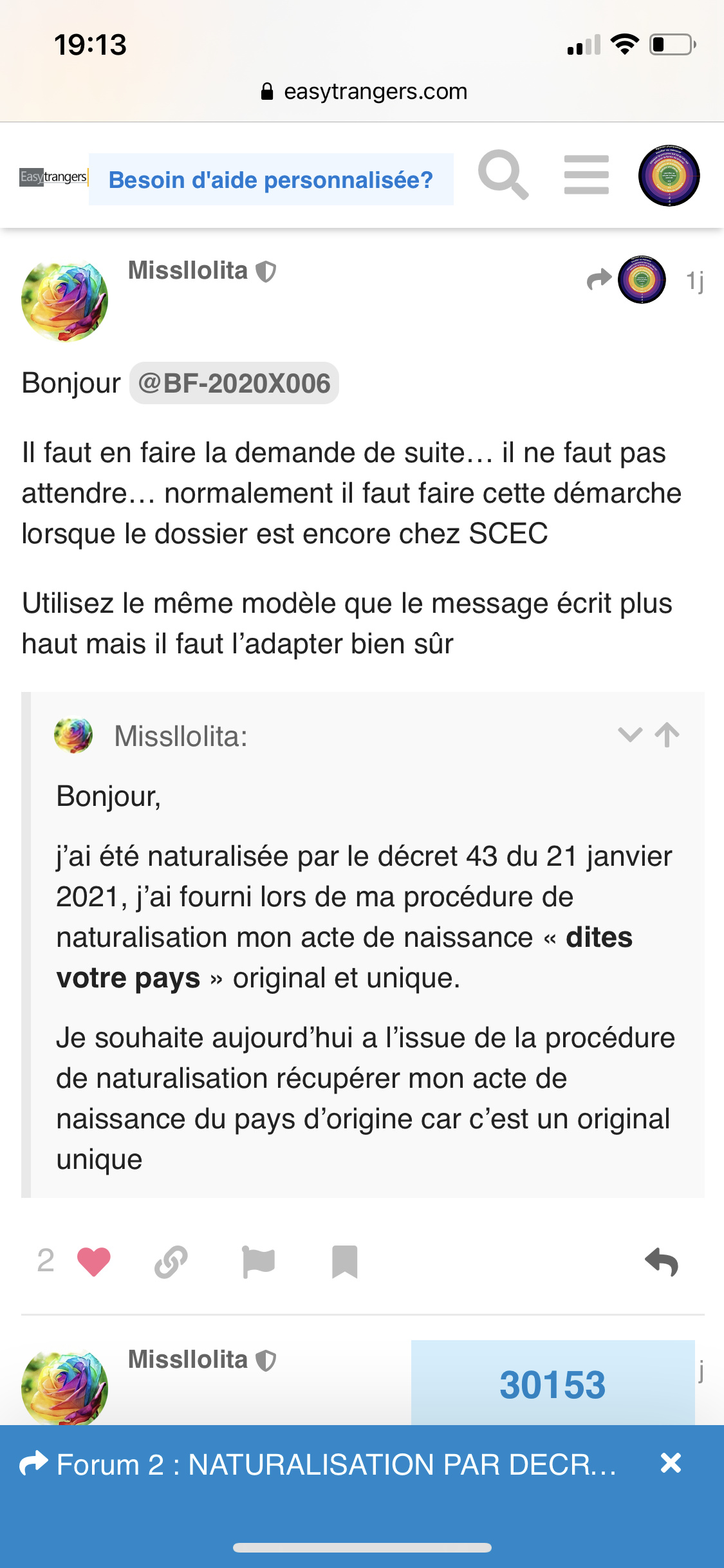The image size is (724, 1568).
Task: Open your profile avatar in header
Action: [669, 176]
